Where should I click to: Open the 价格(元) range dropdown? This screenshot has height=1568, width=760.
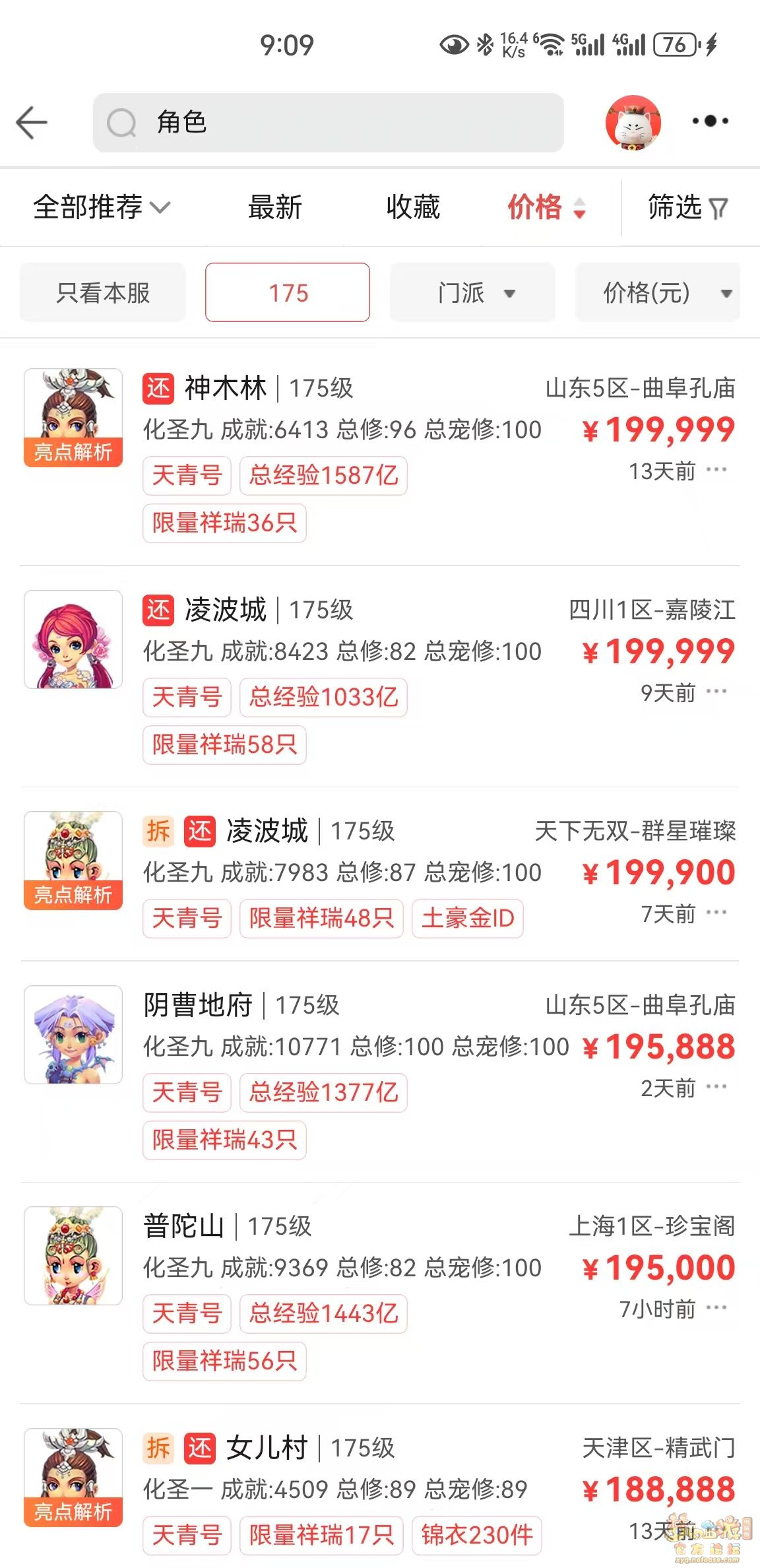pyautogui.click(x=657, y=293)
